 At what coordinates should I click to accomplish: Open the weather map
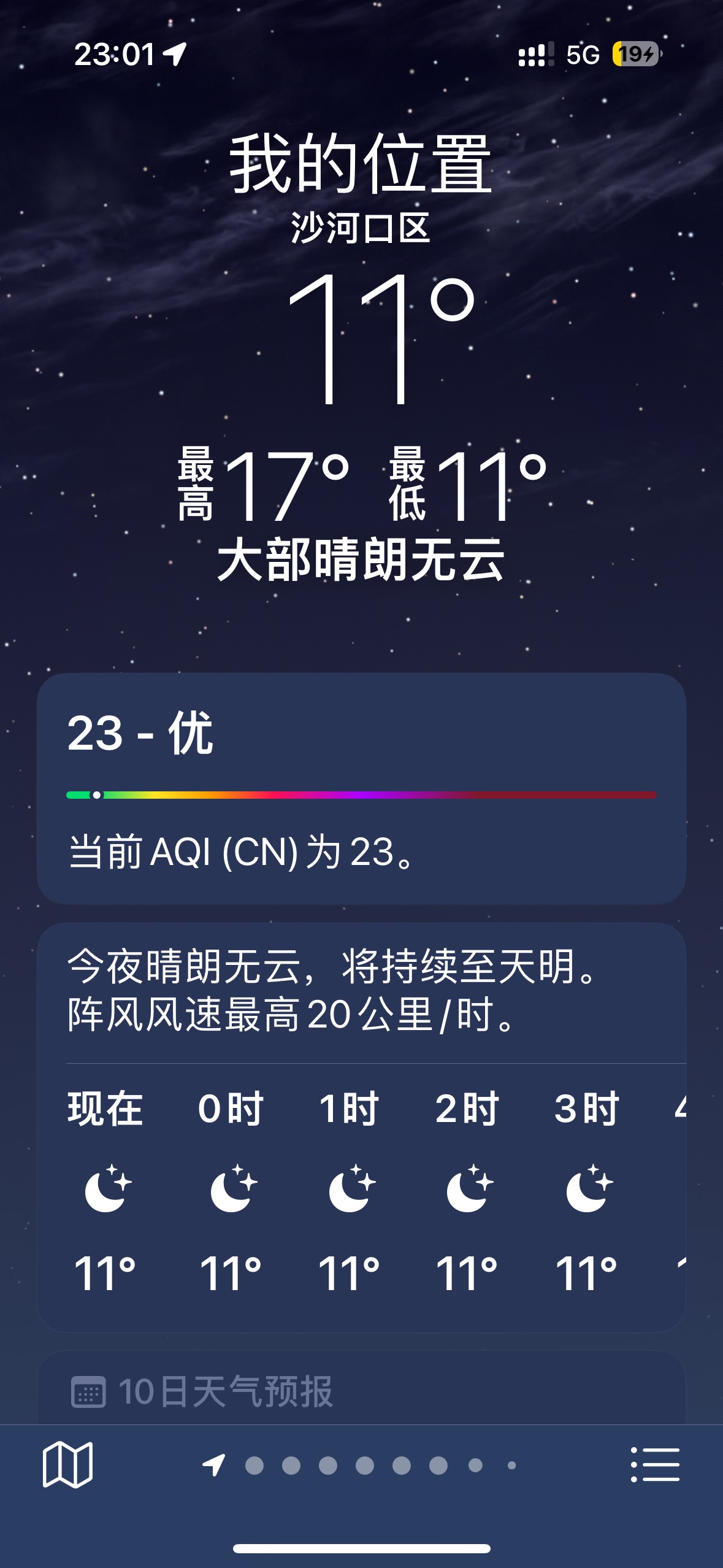point(67,1464)
